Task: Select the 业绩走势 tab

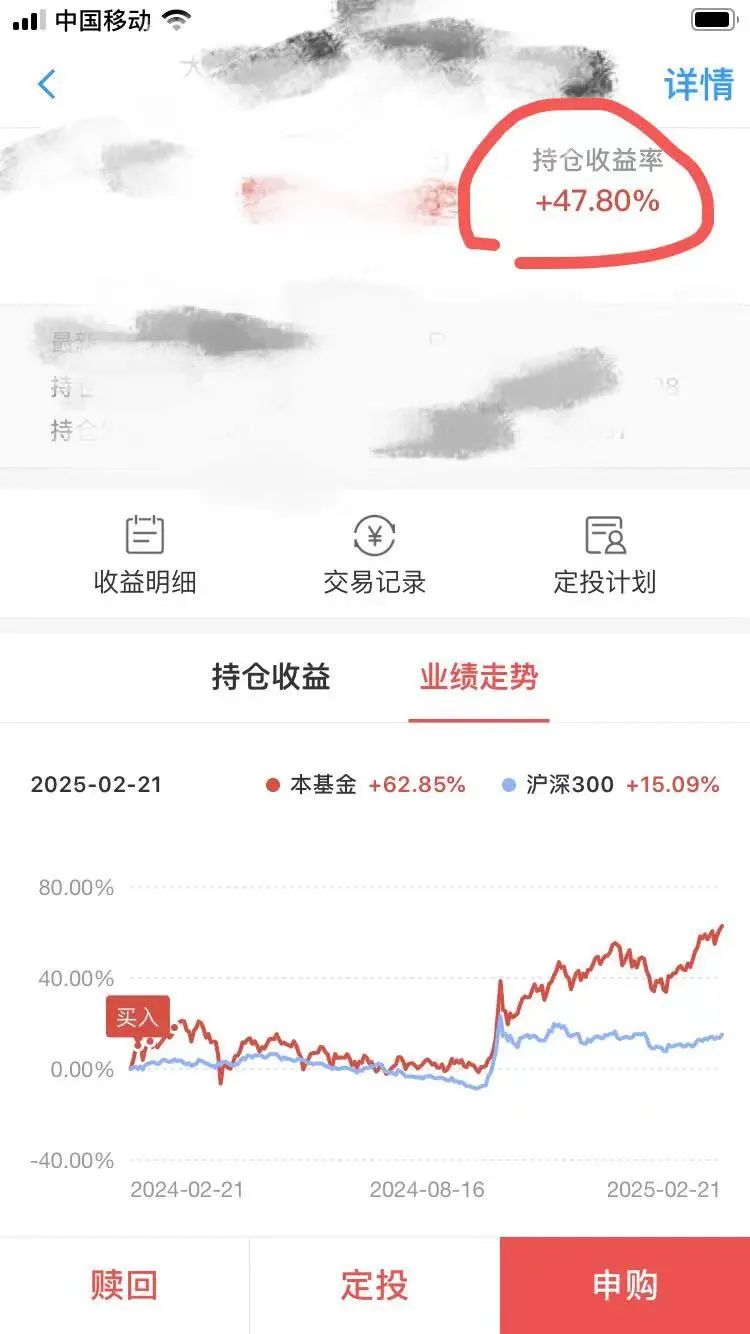Action: tap(479, 677)
